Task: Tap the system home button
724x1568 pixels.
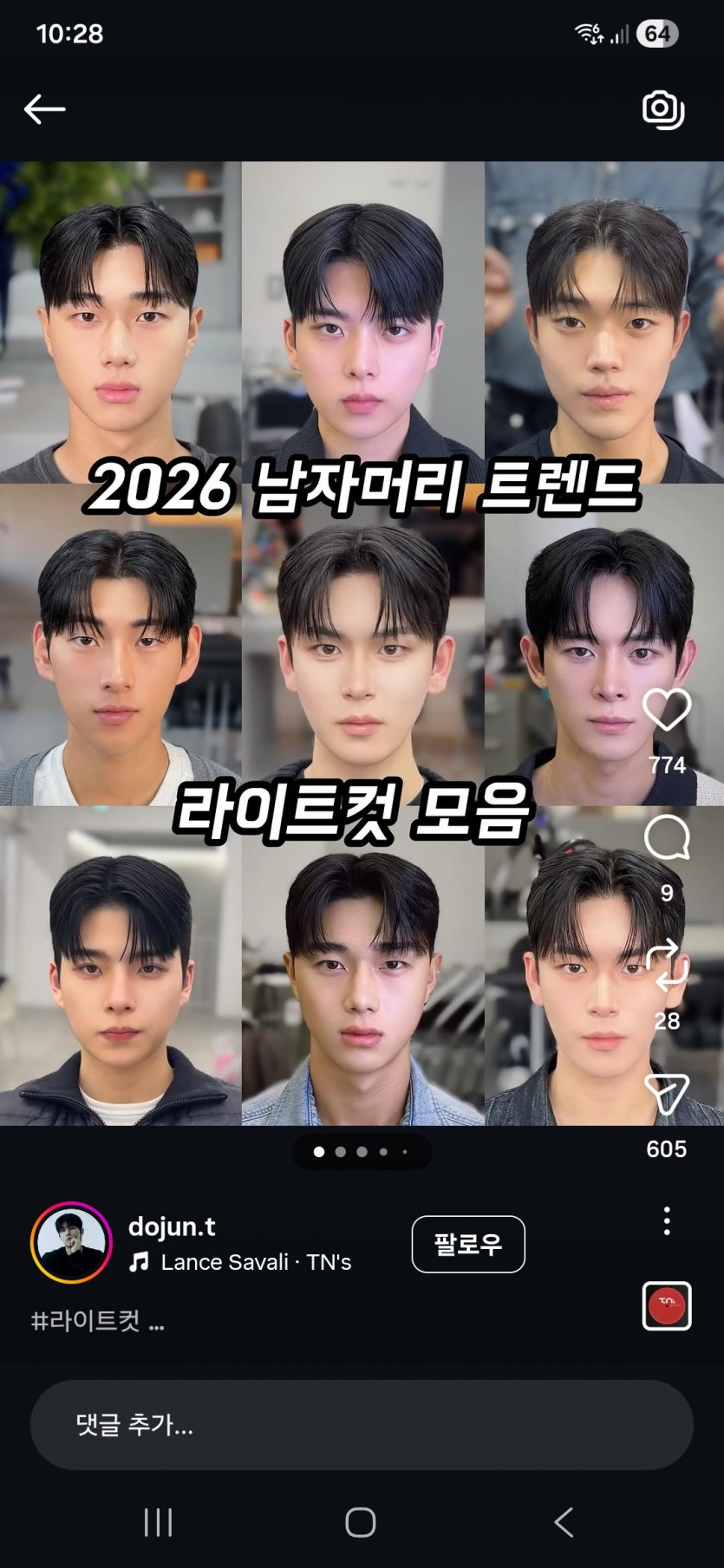Action: pyautogui.click(x=361, y=1522)
